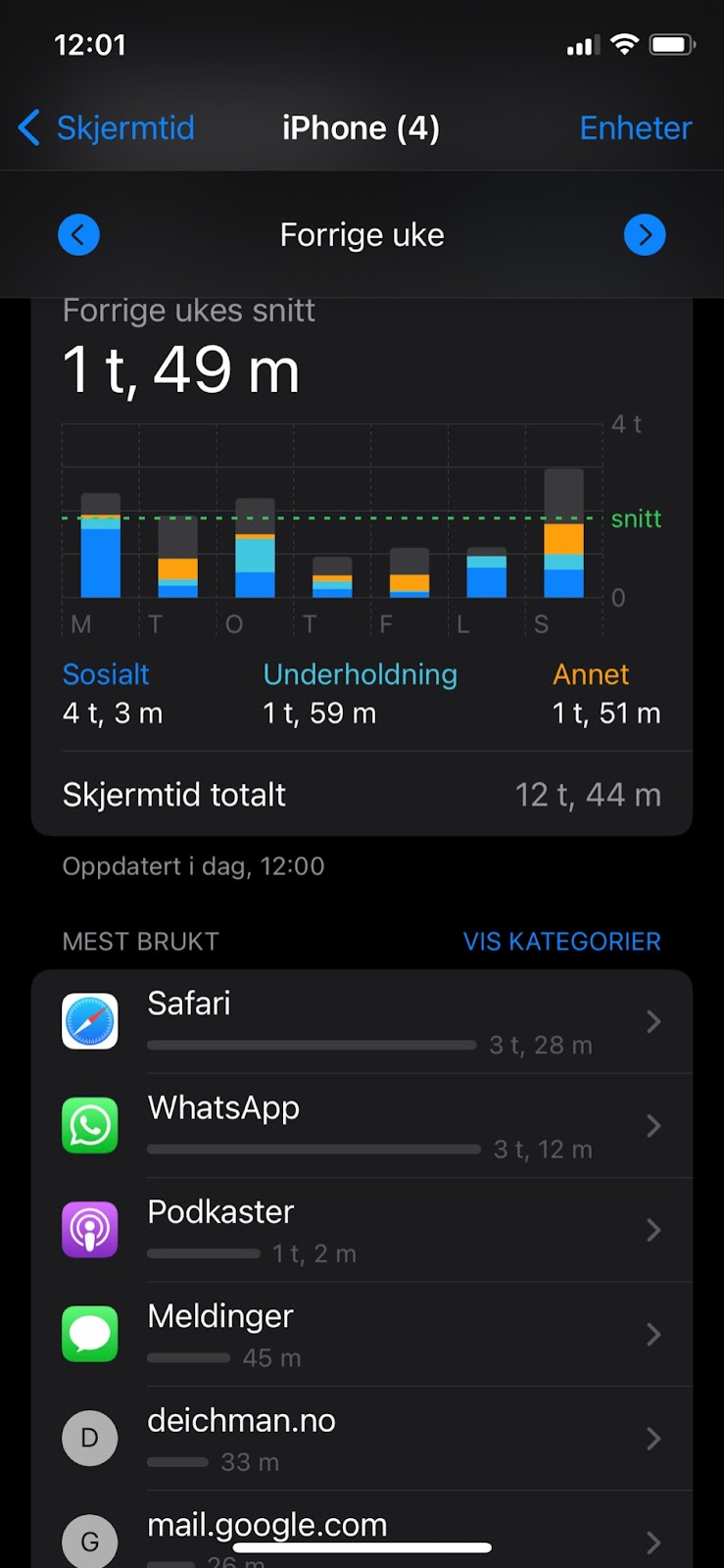Image resolution: width=724 pixels, height=1568 pixels.
Task: Open Safari usage details
Action: (362, 1022)
